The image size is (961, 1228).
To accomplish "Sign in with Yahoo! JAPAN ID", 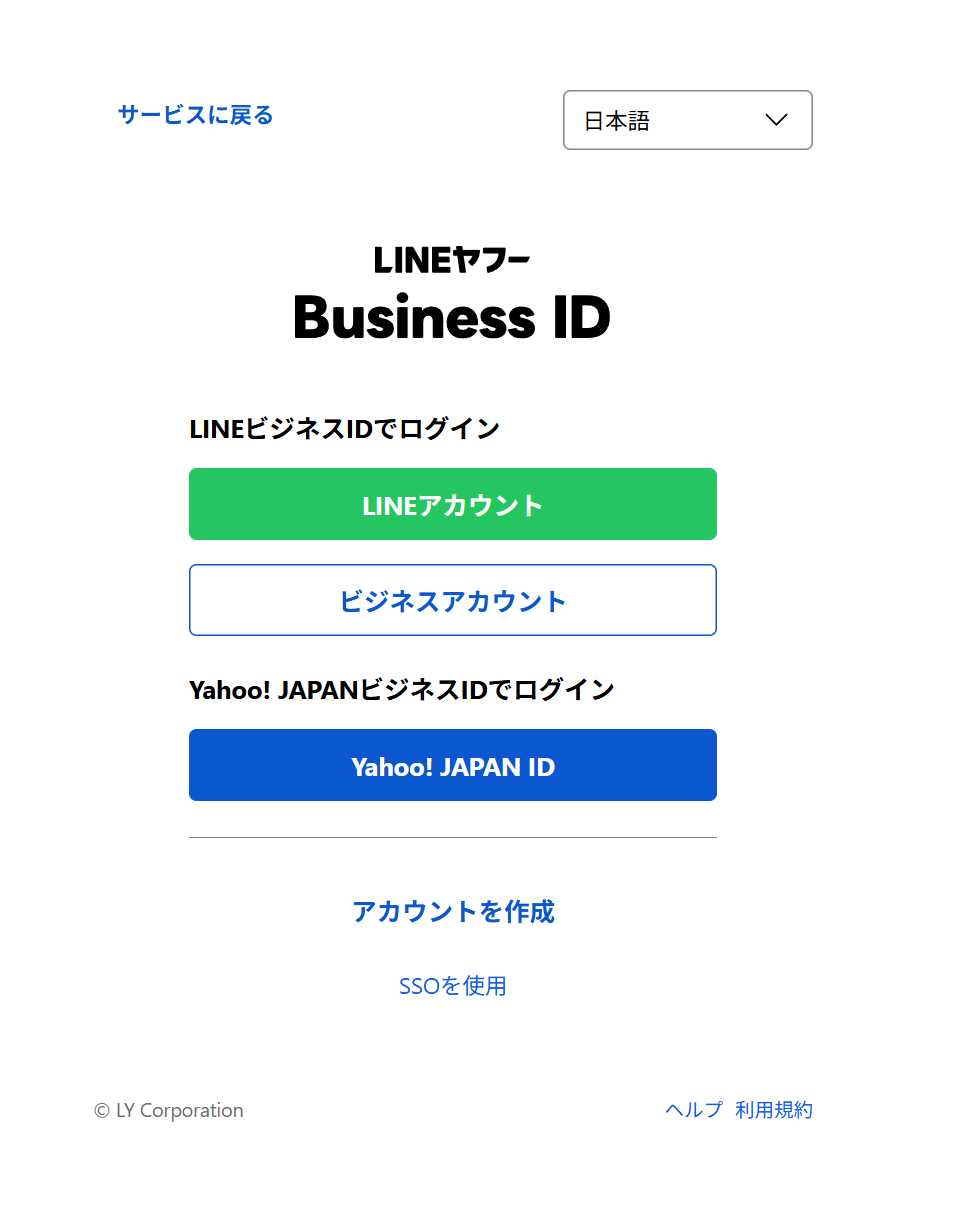I will (x=452, y=765).
